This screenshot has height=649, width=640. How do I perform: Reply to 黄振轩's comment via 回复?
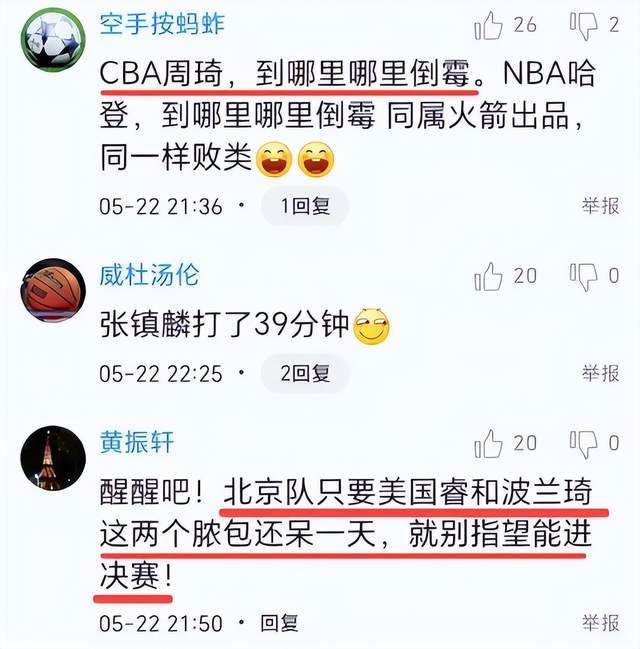pos(279,623)
